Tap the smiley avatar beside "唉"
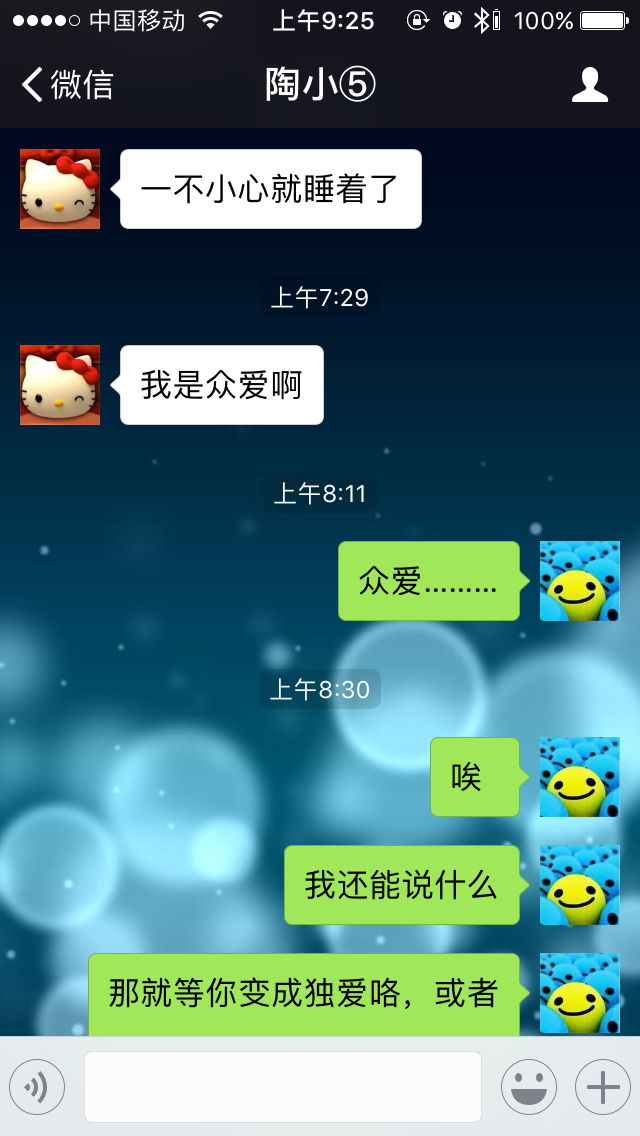The width and height of the screenshot is (640, 1136). point(579,777)
